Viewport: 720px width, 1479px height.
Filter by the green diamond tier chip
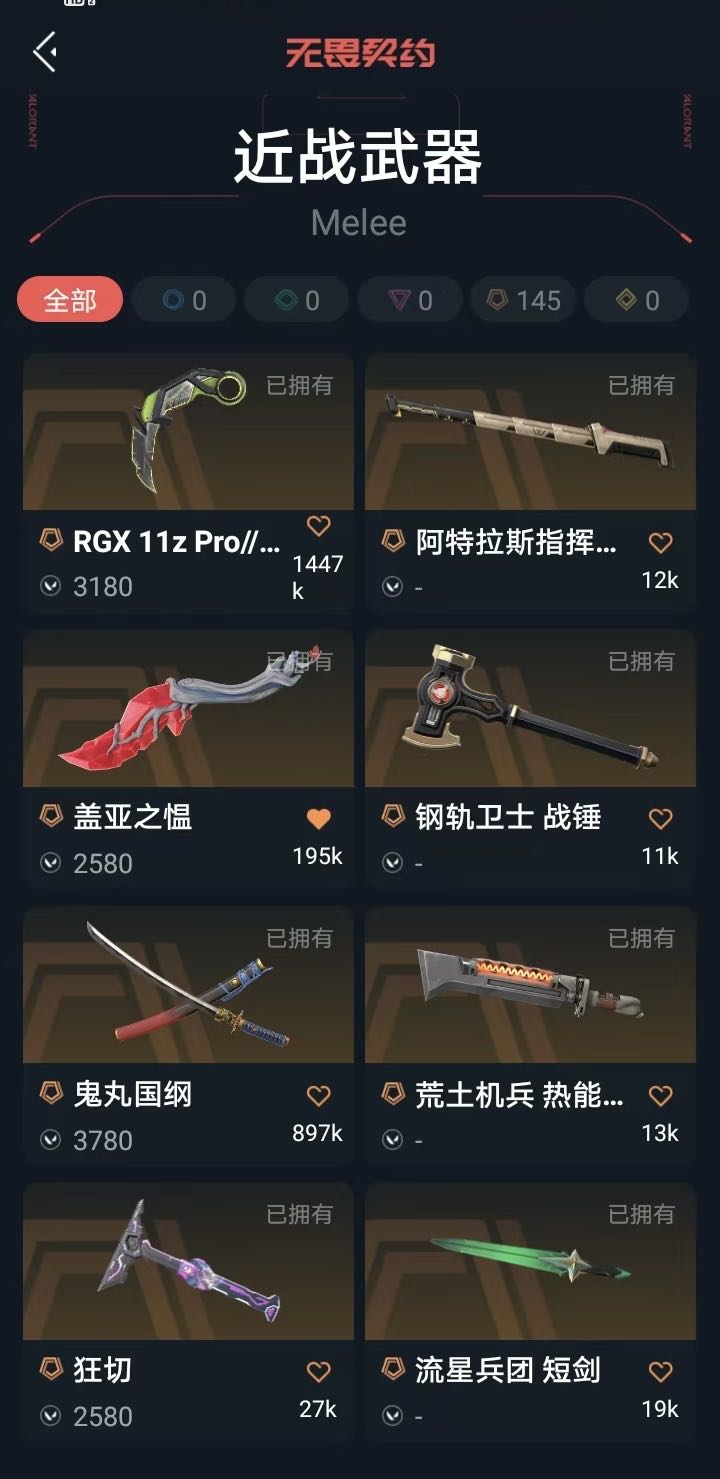[x=296, y=300]
